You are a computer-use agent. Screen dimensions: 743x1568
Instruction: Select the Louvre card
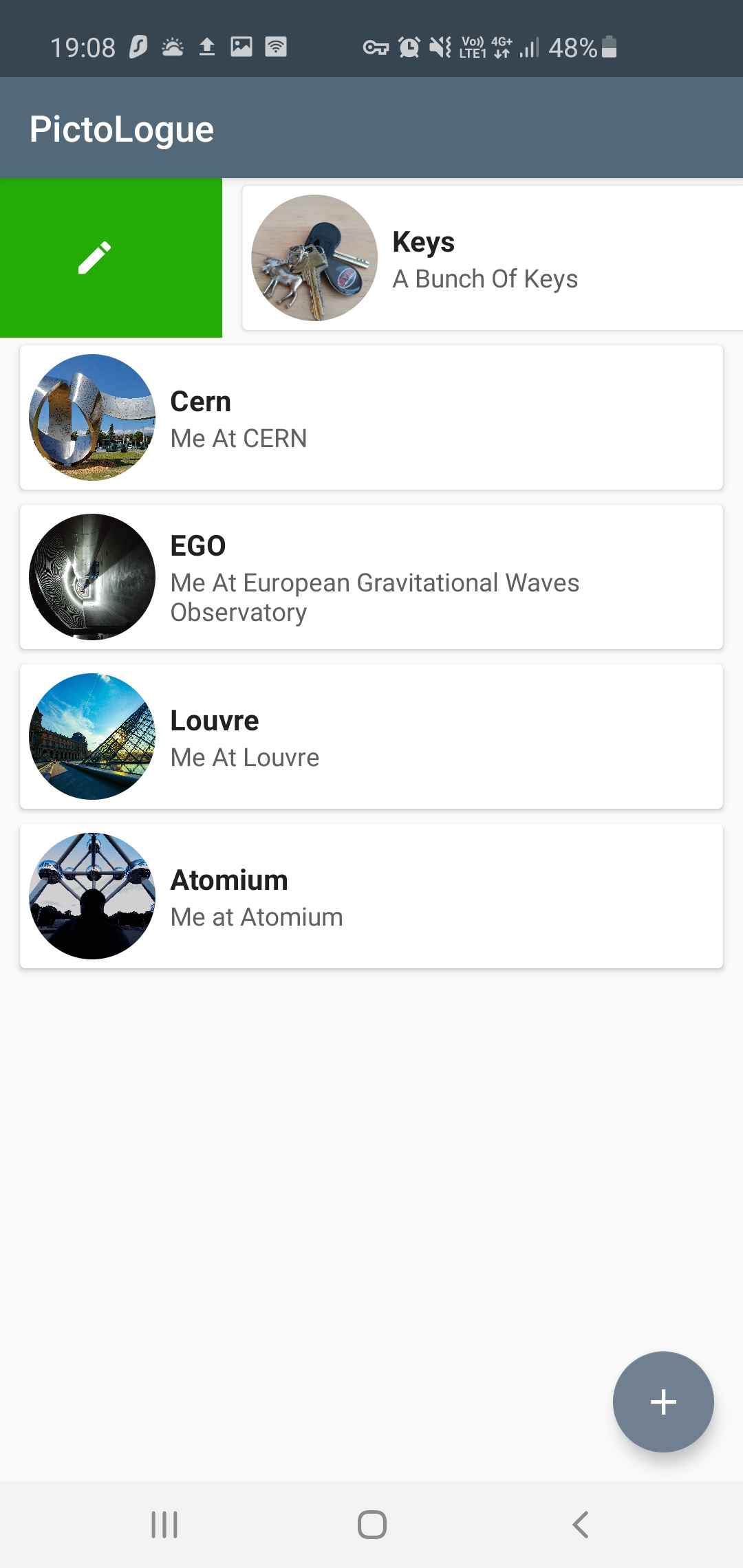371,737
